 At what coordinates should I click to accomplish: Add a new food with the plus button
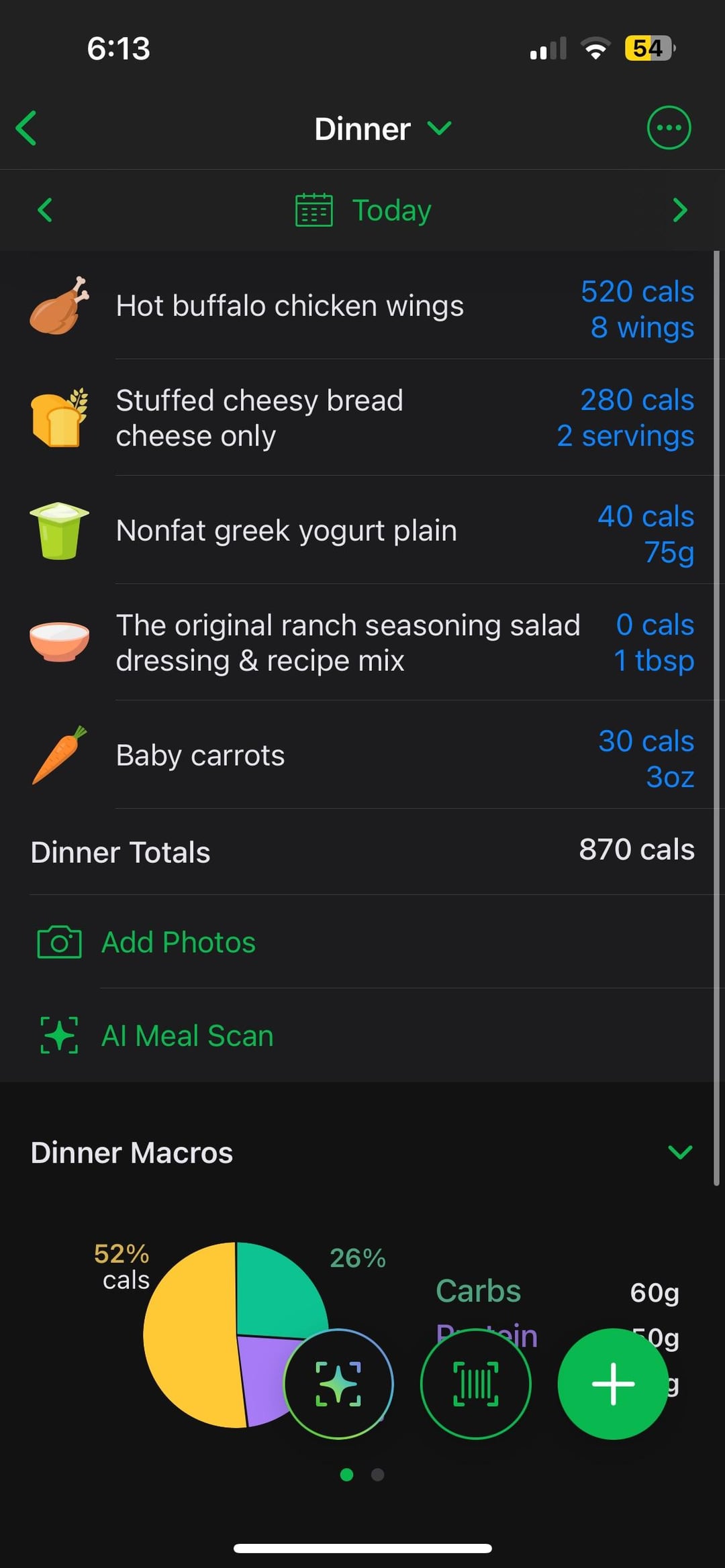612,1383
